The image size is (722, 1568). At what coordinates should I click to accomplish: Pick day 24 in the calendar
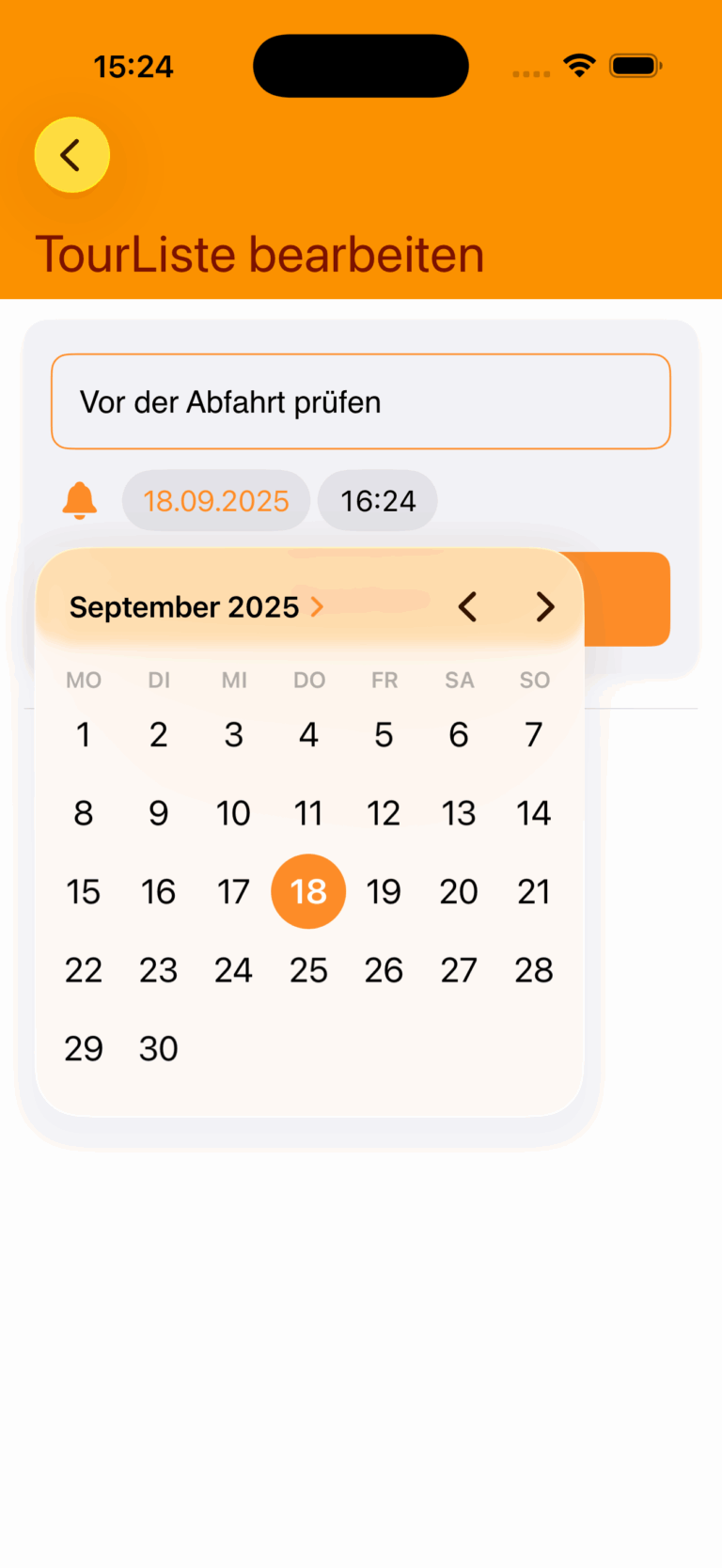tap(233, 970)
